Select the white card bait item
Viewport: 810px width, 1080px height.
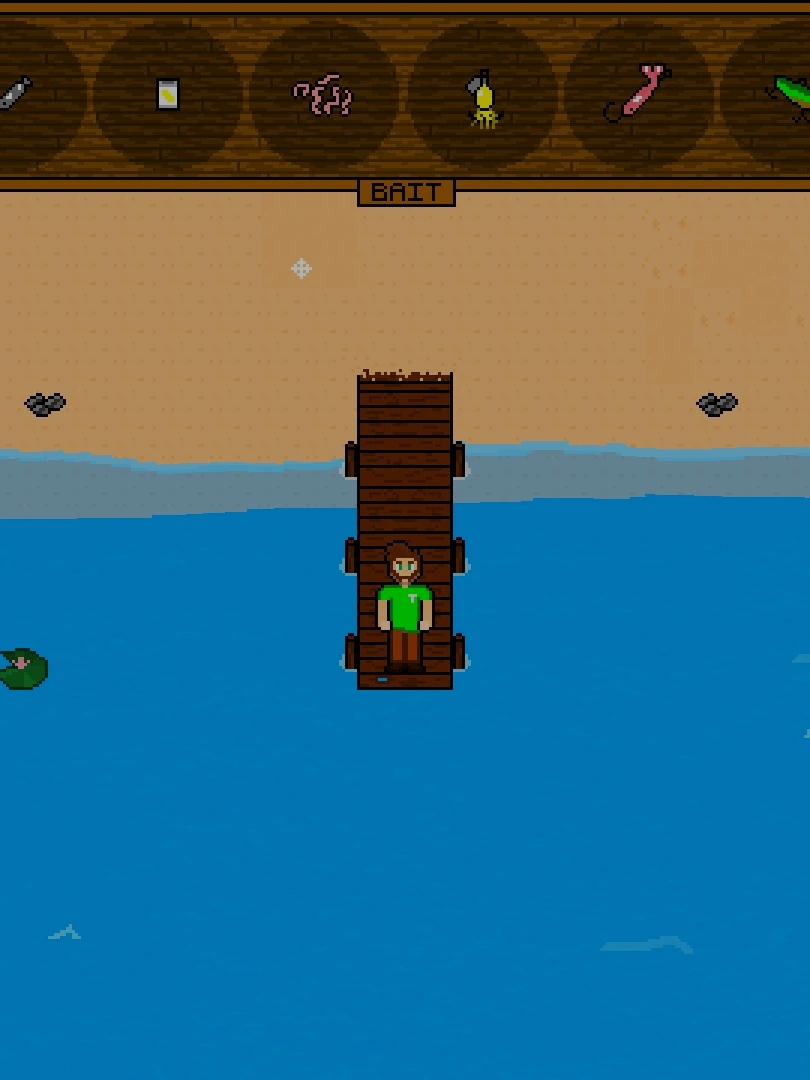(x=168, y=95)
